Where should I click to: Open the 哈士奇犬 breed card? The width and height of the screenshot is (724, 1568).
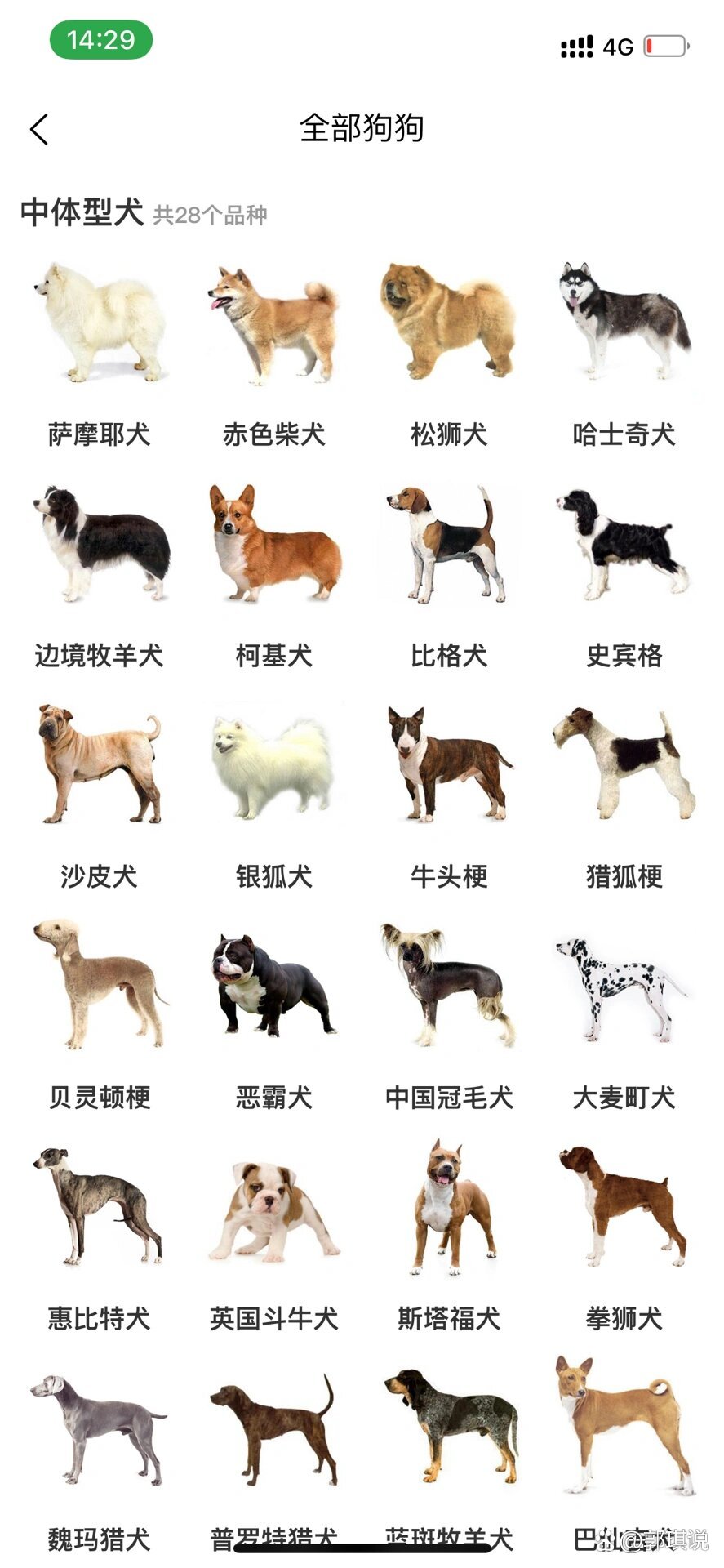tap(624, 354)
